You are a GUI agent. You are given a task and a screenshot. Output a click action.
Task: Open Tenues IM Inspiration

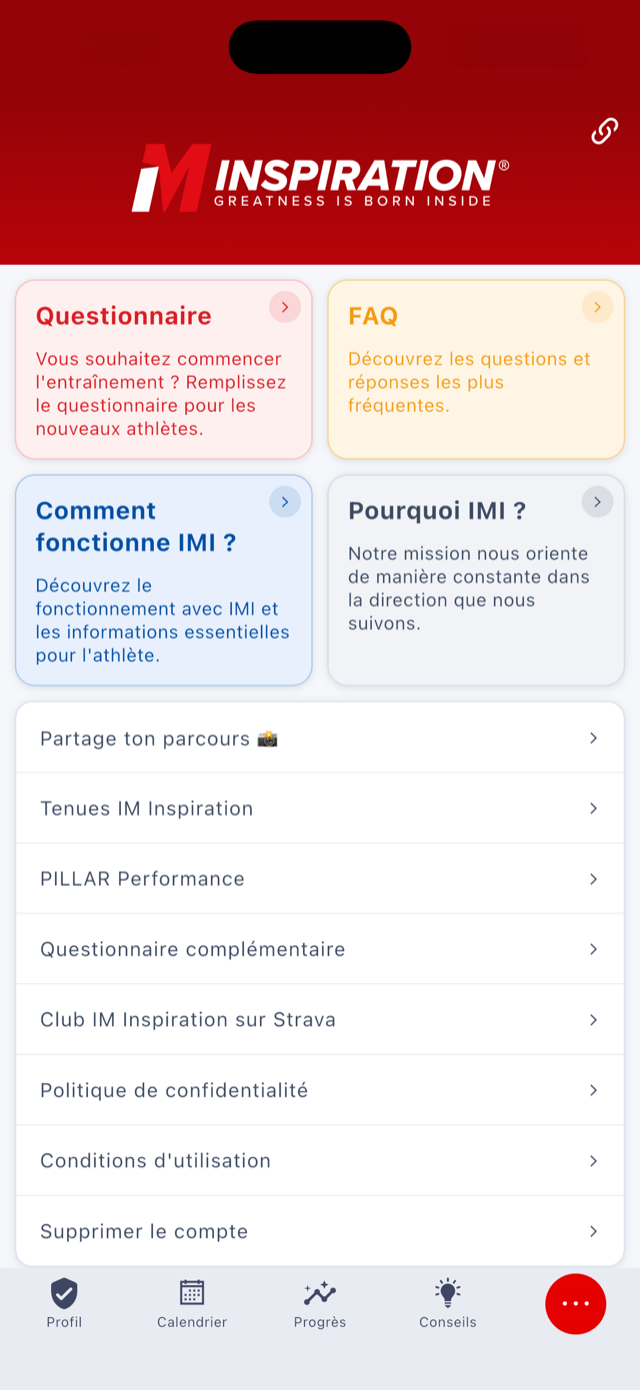tap(320, 808)
